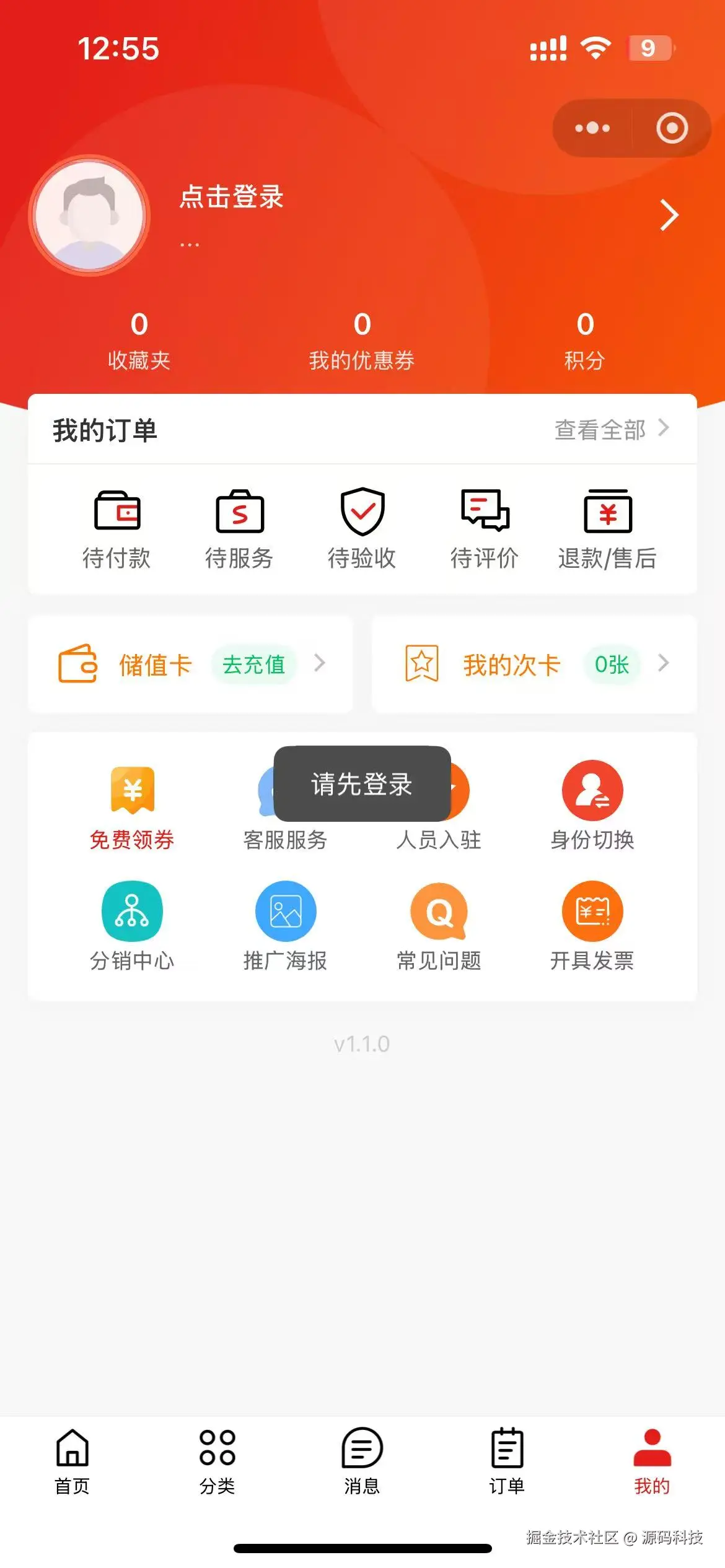The height and width of the screenshot is (1568, 725).
Task: Open 退款/售后 orders
Action: (607, 529)
